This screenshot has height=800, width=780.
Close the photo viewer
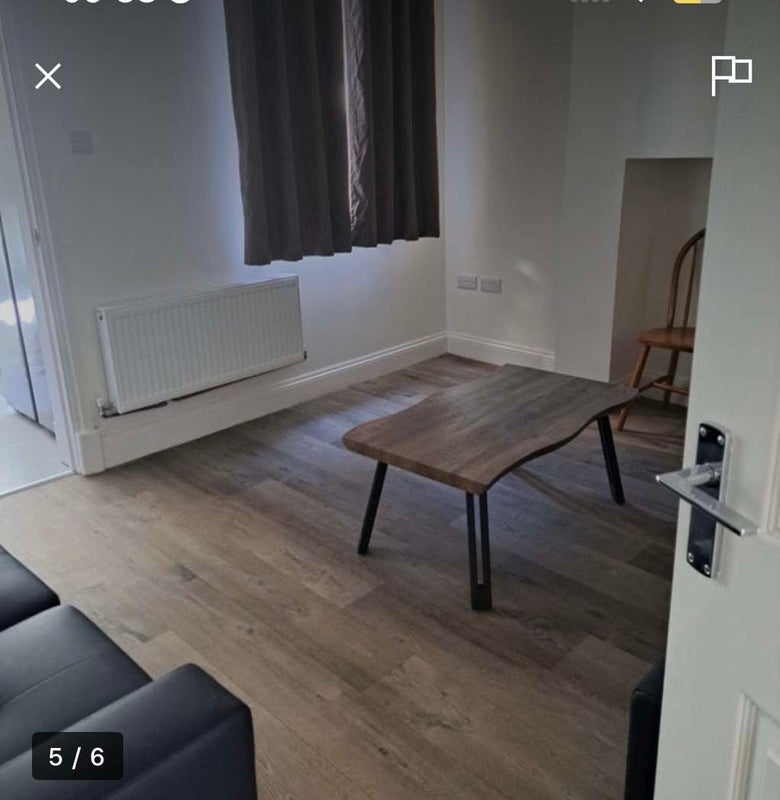pyautogui.click(x=48, y=76)
